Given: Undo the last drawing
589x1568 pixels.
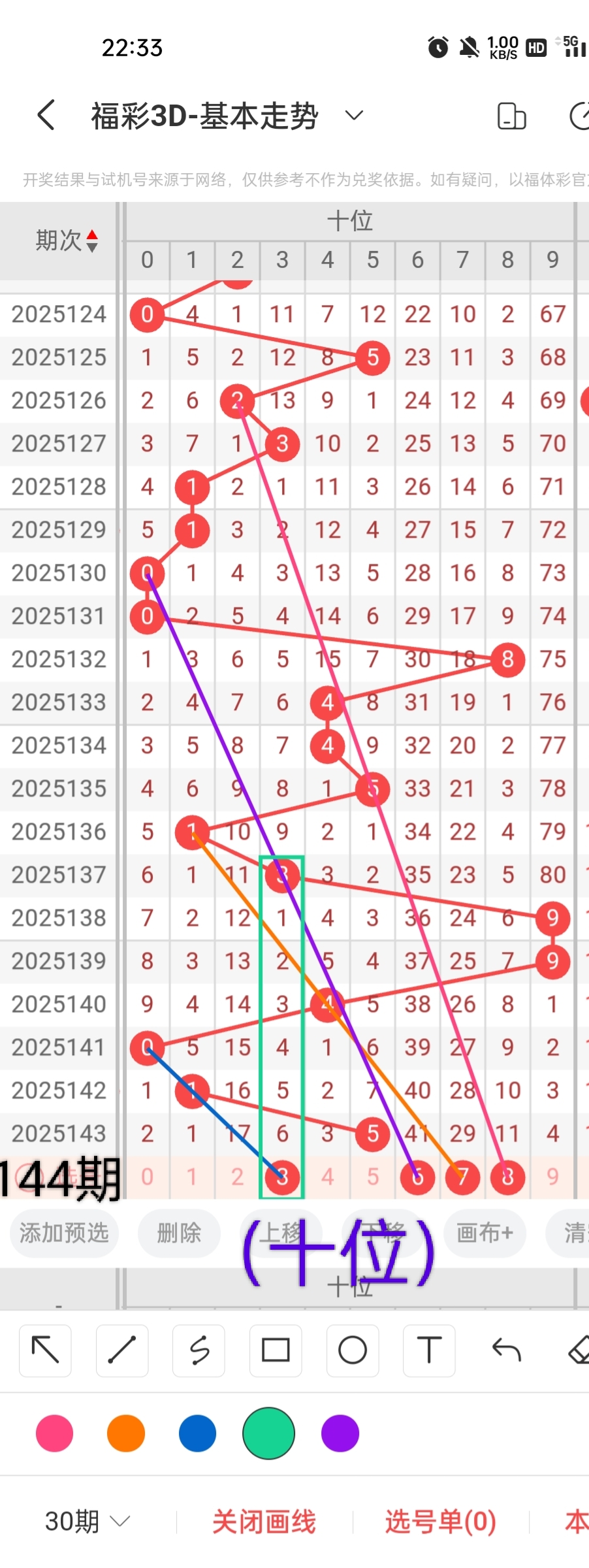Looking at the screenshot, I should pyautogui.click(x=506, y=1350).
